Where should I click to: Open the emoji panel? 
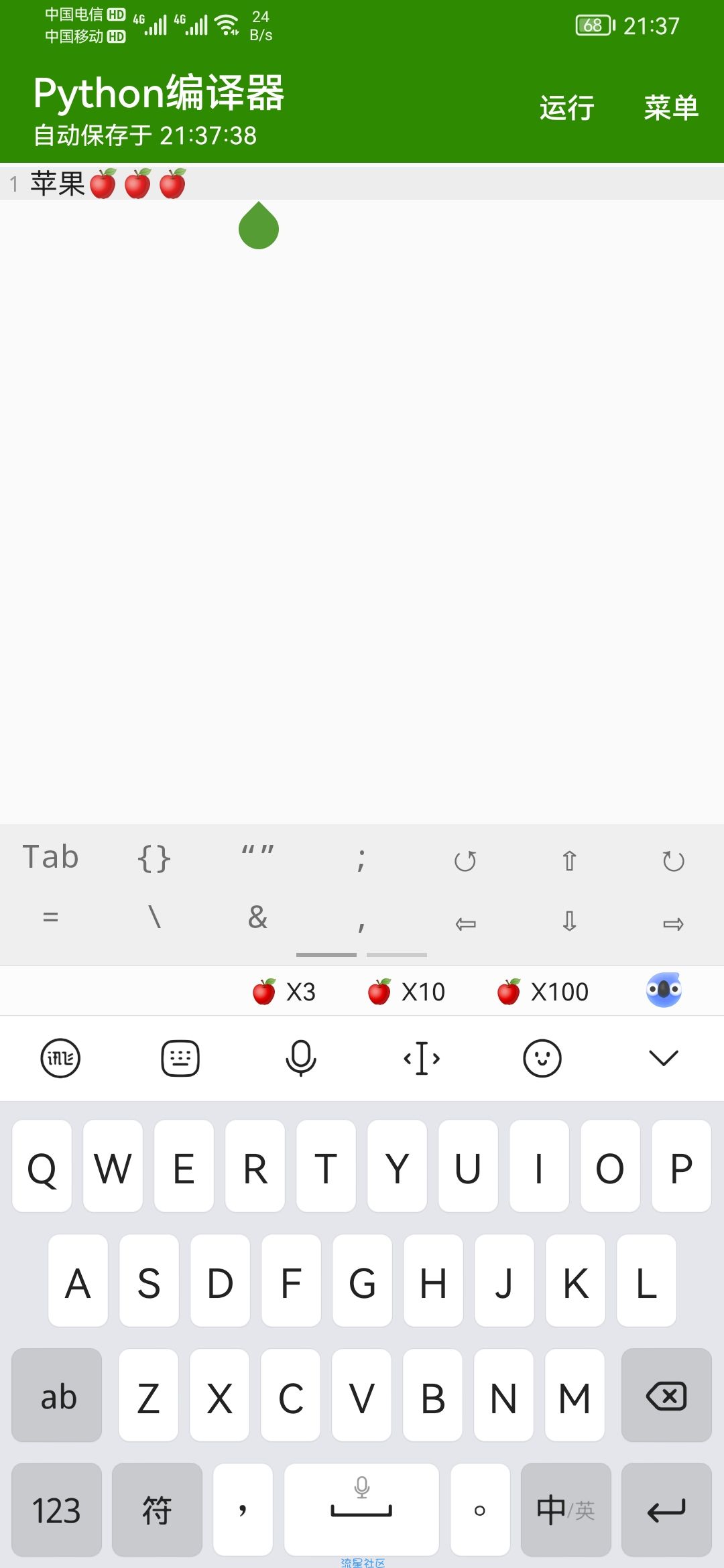coord(542,1058)
